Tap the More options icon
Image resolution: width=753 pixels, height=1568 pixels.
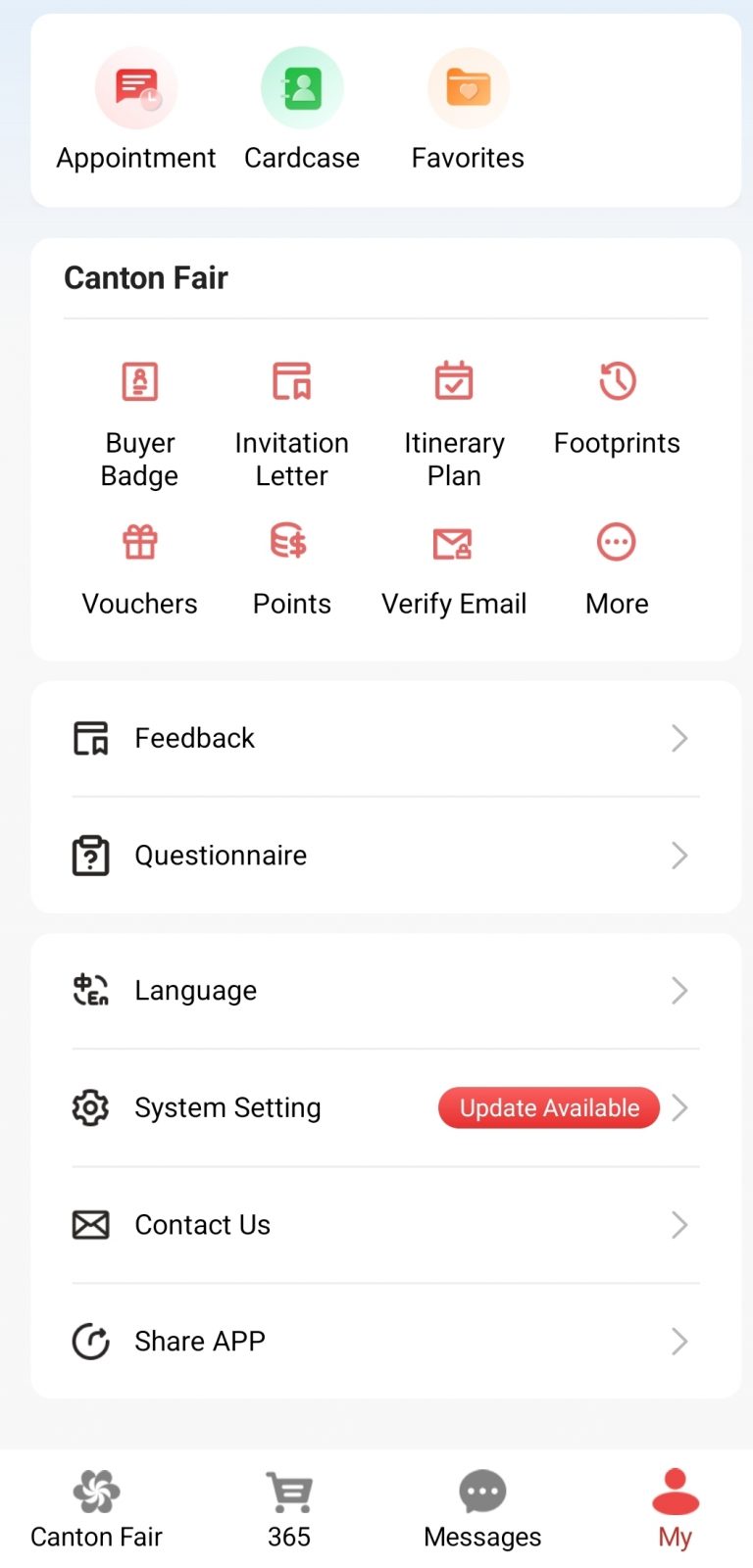tap(616, 542)
